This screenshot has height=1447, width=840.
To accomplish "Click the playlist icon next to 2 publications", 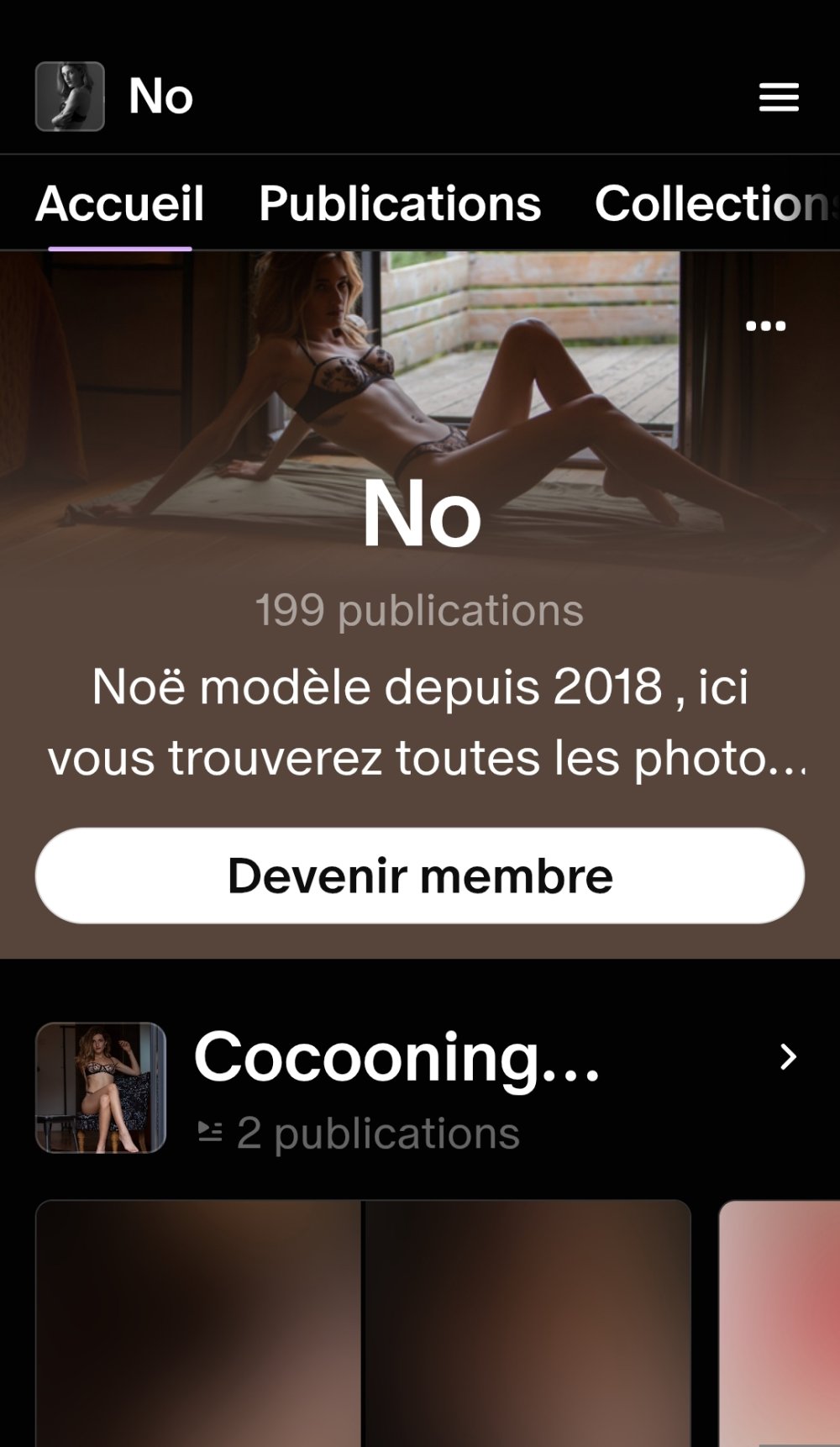I will (x=209, y=1131).
